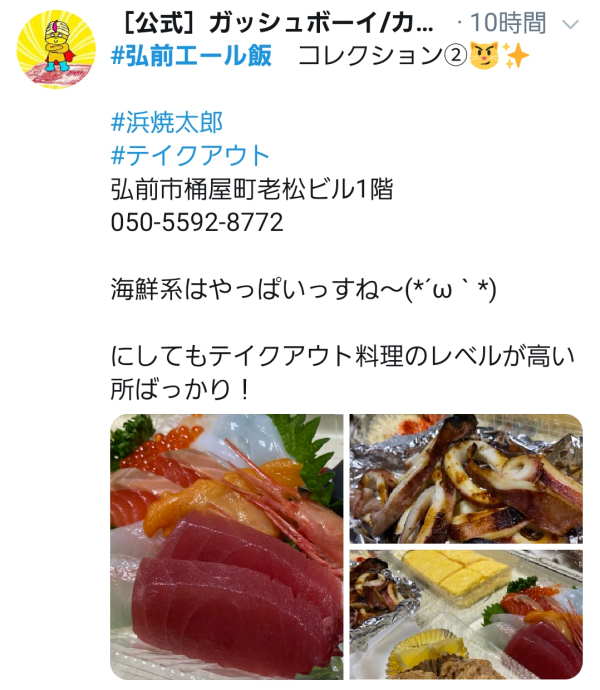Open the #テイクアウト hashtag

(191, 155)
